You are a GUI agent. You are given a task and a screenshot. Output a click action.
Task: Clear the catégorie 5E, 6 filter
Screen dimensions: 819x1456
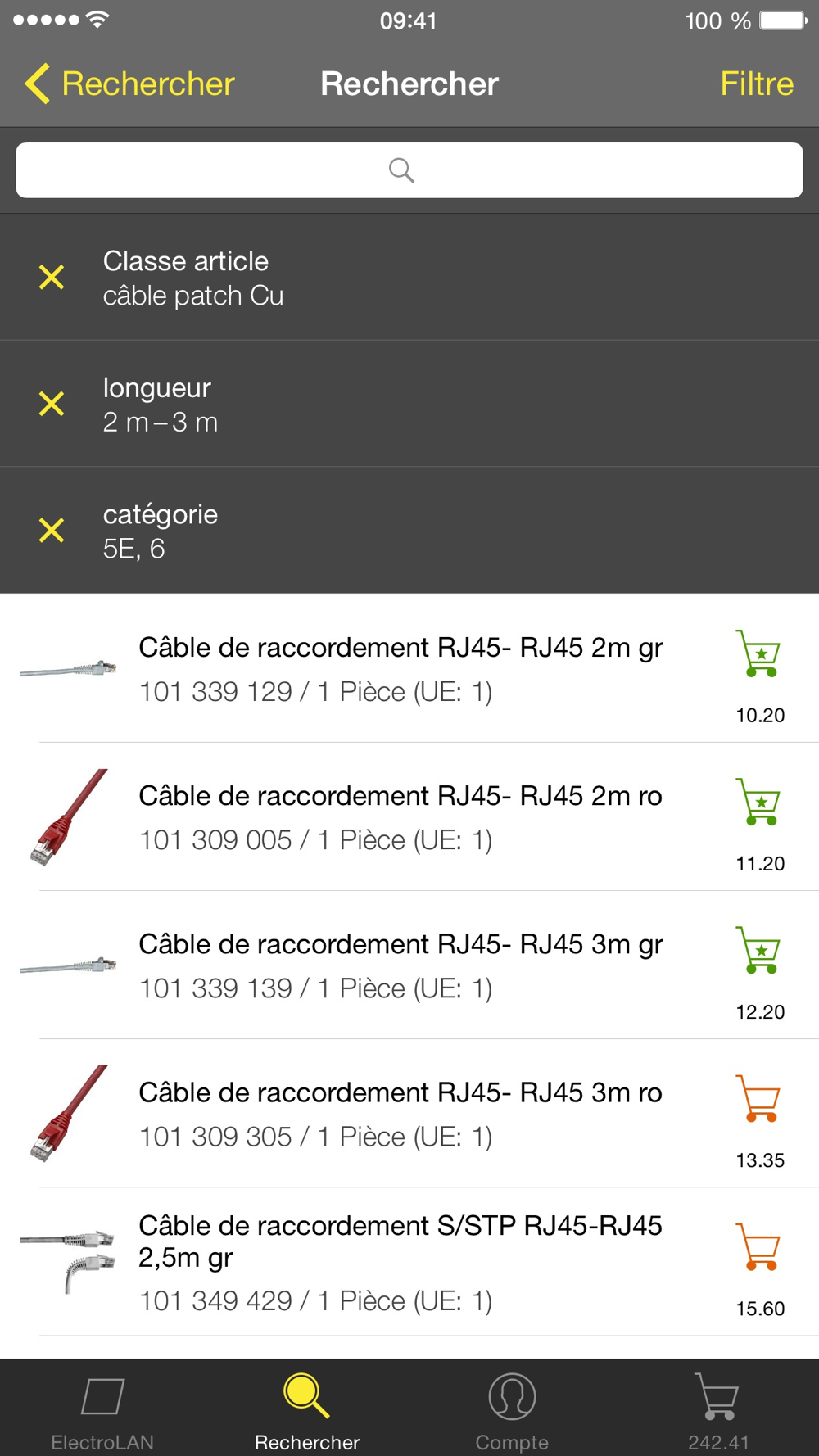(x=52, y=531)
